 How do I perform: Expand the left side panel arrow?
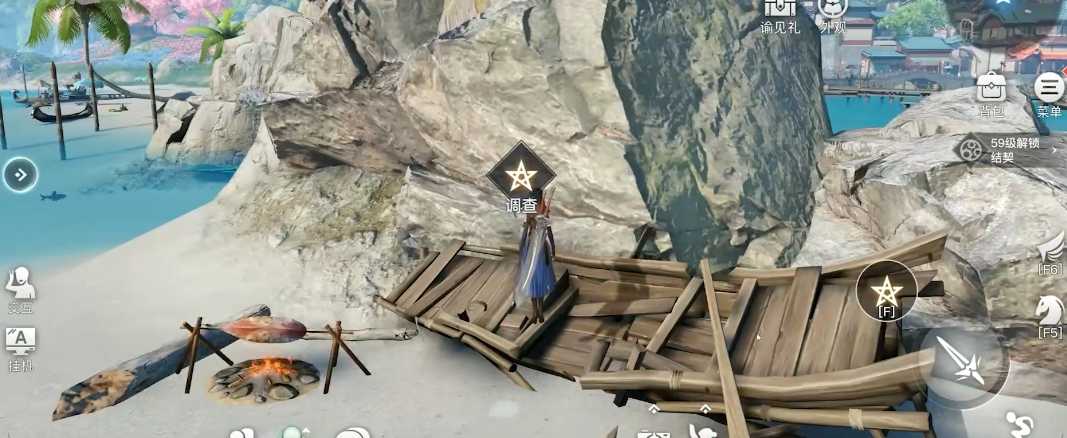(x=20, y=175)
